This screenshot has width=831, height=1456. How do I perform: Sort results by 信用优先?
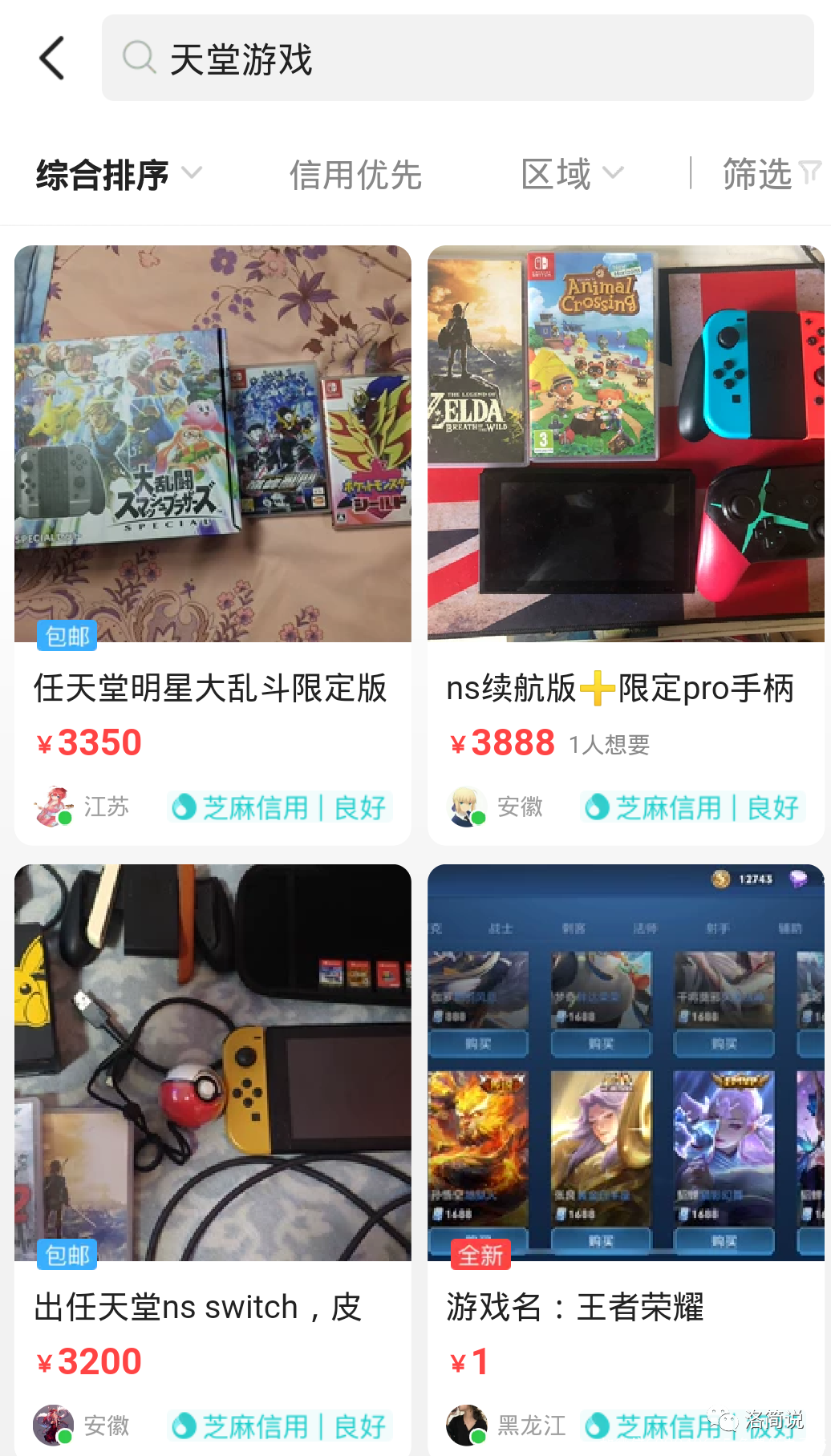(355, 175)
